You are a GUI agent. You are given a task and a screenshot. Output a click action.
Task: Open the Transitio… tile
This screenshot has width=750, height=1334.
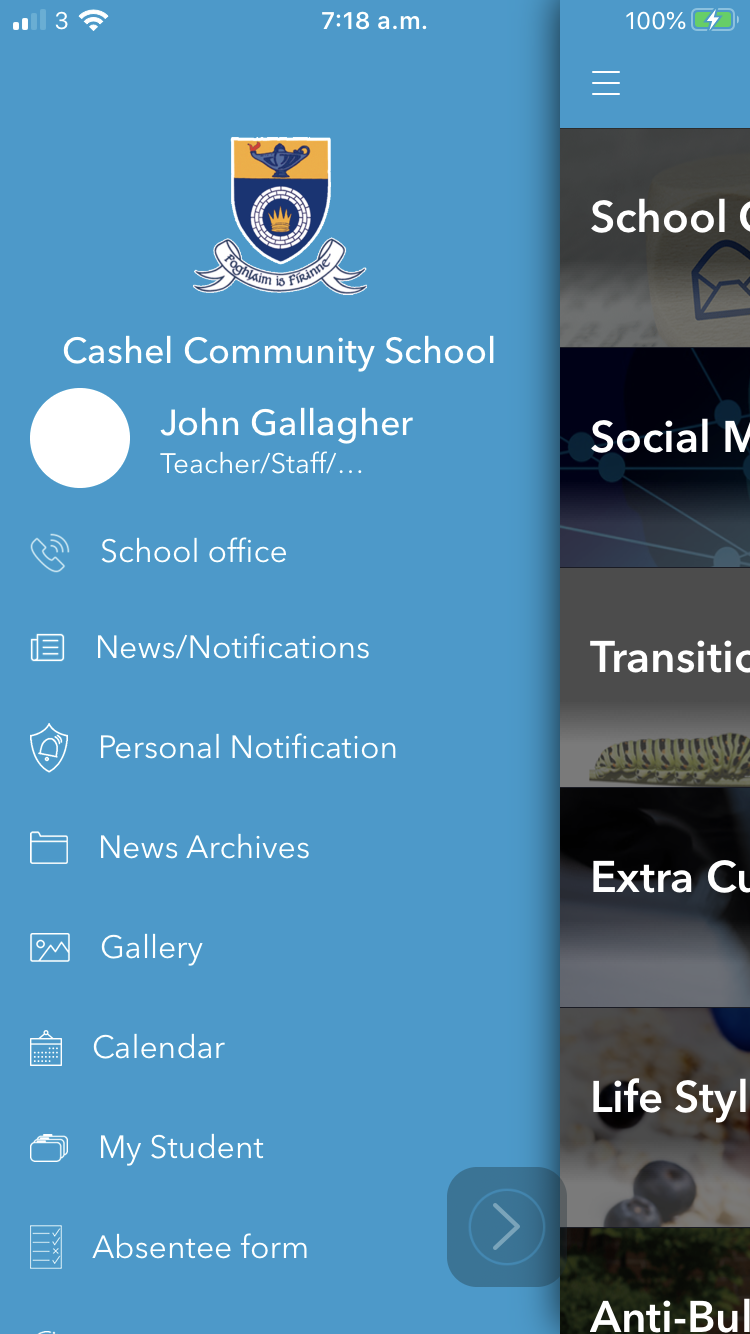point(655,678)
